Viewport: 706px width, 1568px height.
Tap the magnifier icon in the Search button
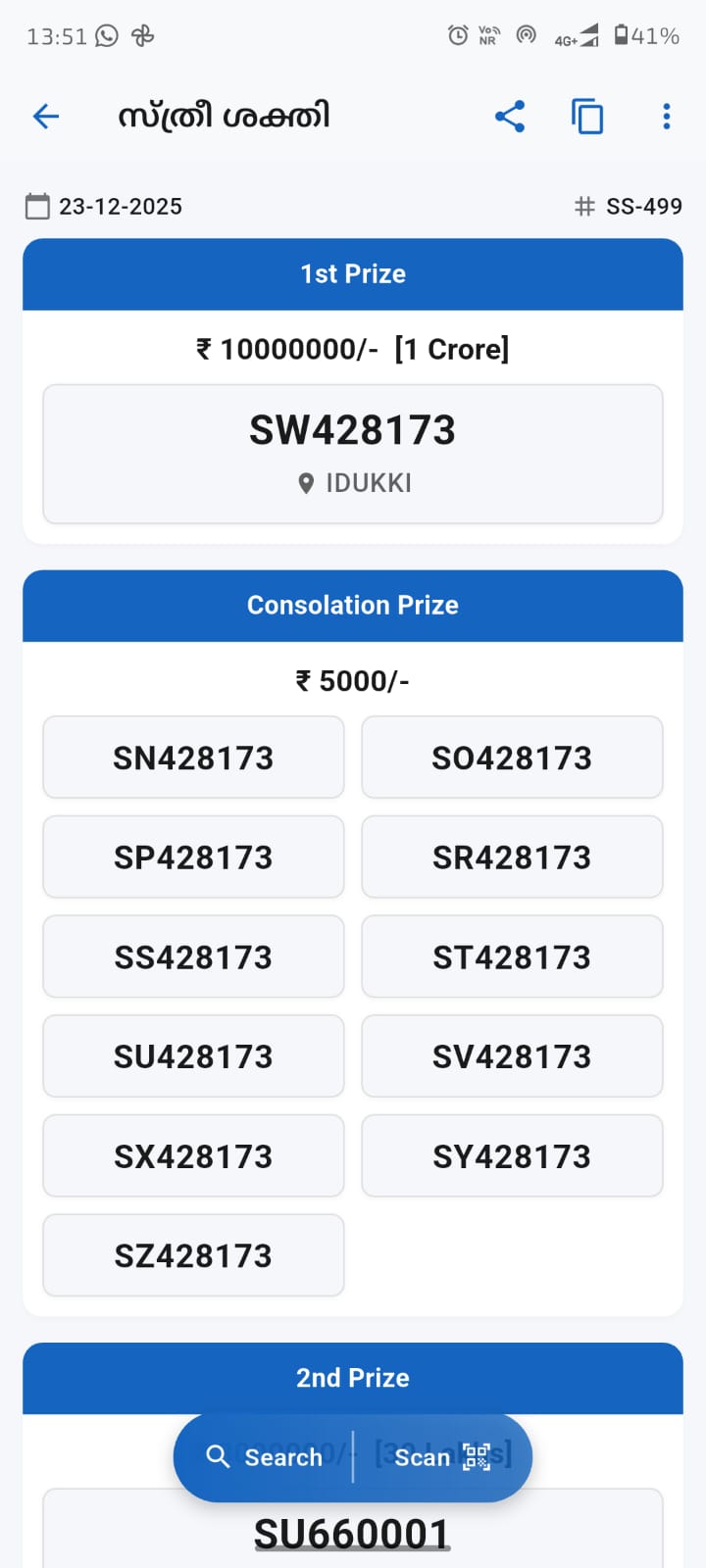coord(218,1456)
